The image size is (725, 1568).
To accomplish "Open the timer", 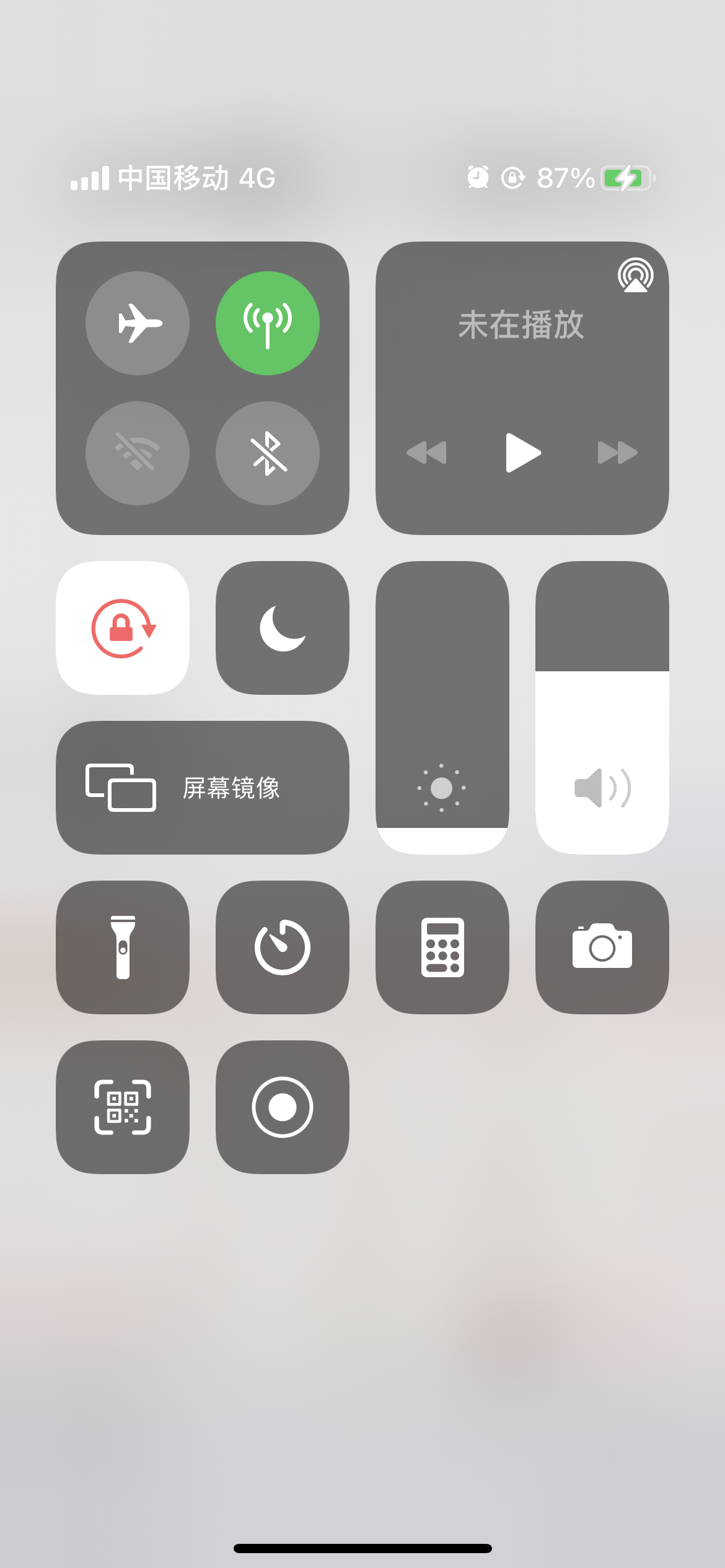I will (x=283, y=947).
